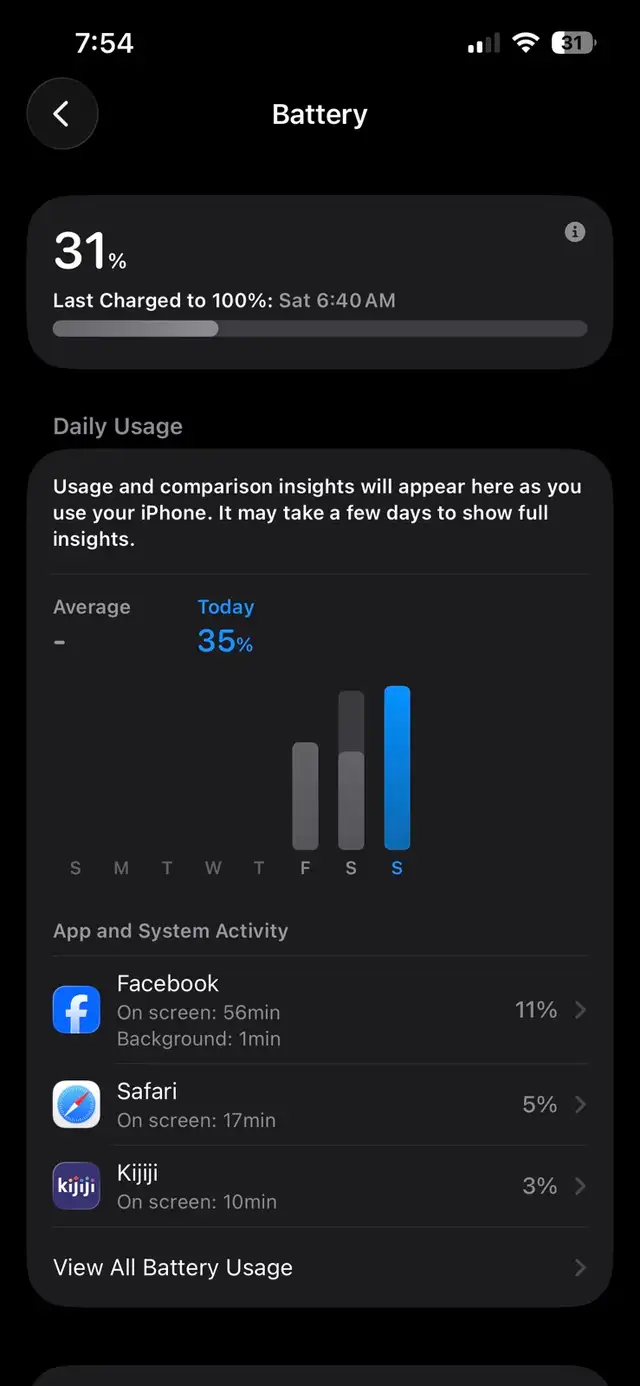Go back from the Battery screen
Viewport: 640px width, 1386px height.
(x=62, y=114)
